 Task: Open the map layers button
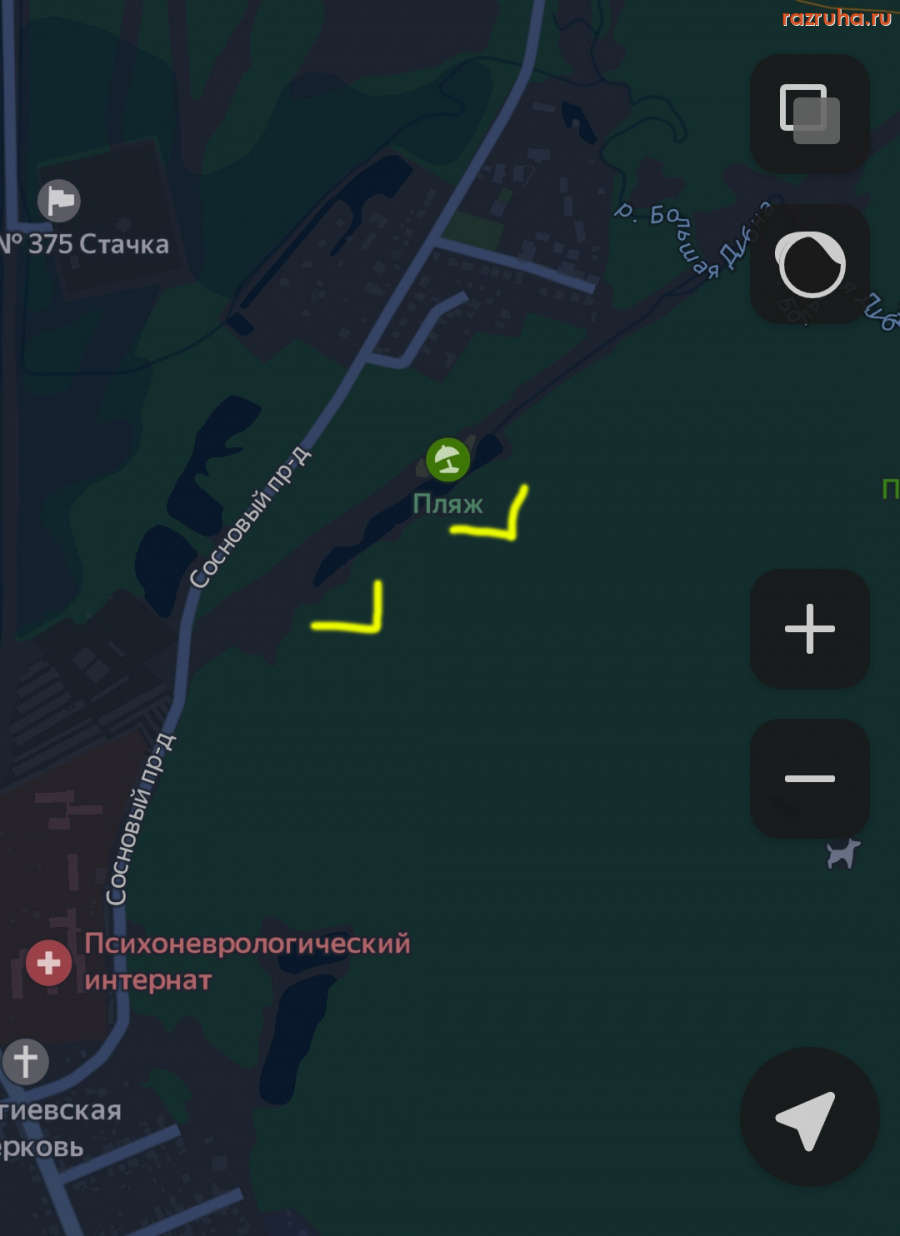pos(809,113)
